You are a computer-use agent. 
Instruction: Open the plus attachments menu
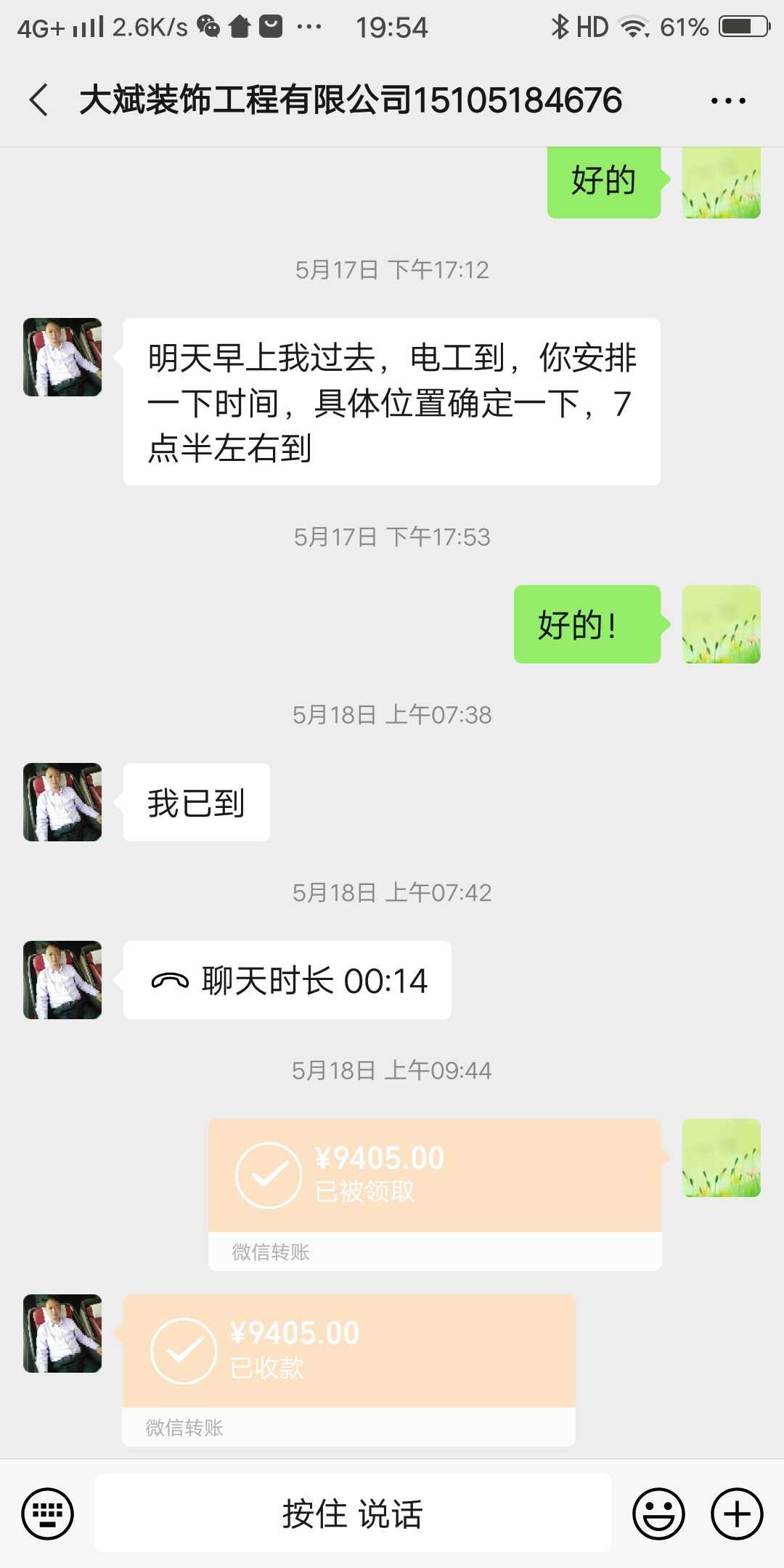pos(737,1514)
